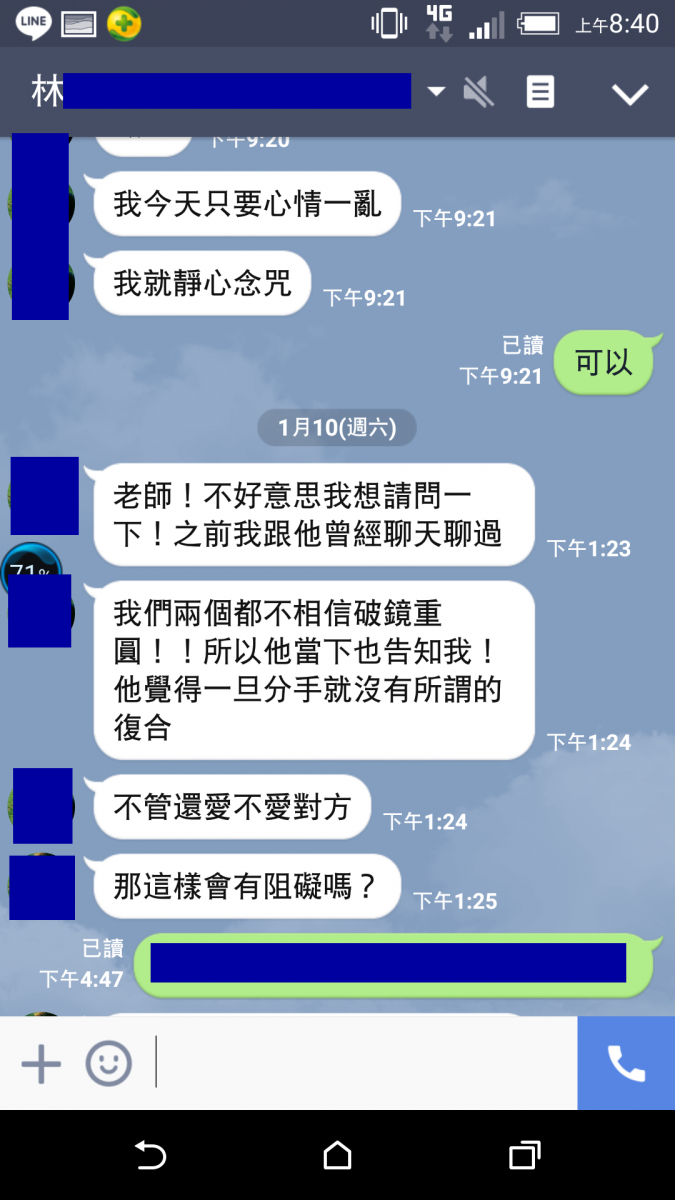675x1200 pixels.
Task: Open the notes icon in header
Action: (540, 93)
